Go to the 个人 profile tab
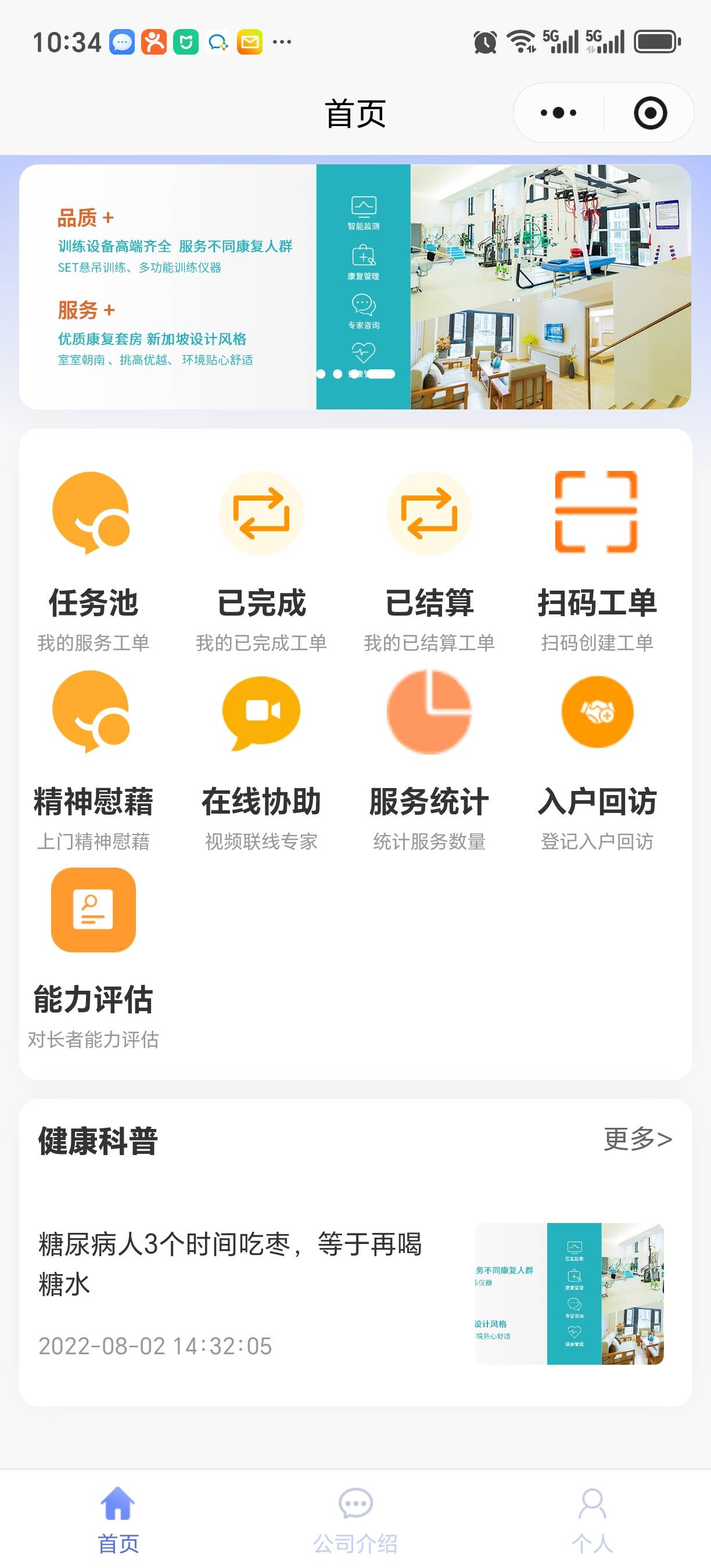Screen dimensions: 711x1568 tap(592, 1520)
